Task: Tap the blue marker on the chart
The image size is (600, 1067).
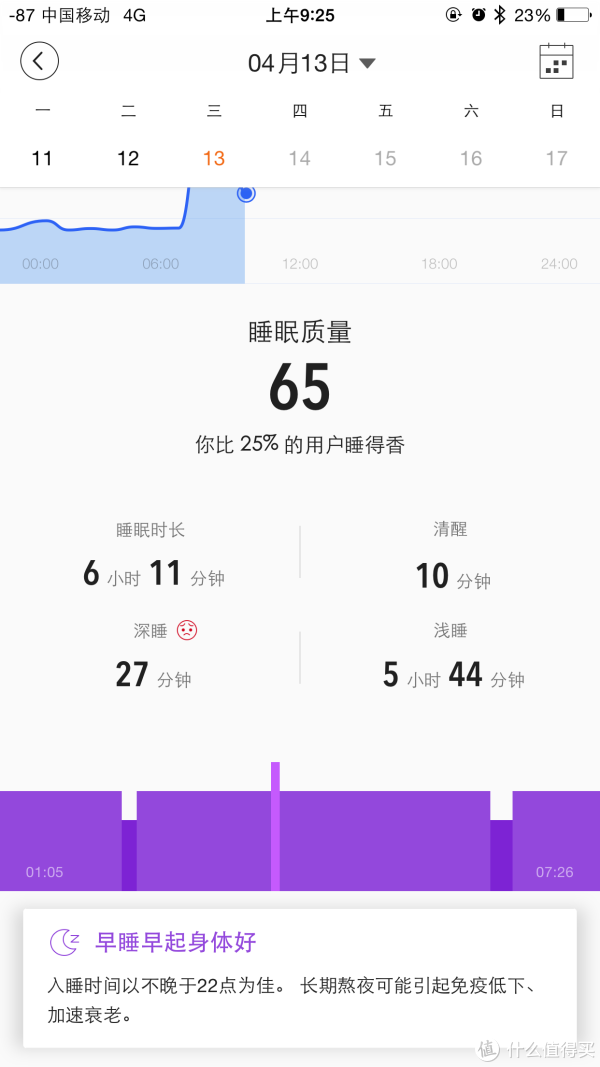Action: pos(246,194)
